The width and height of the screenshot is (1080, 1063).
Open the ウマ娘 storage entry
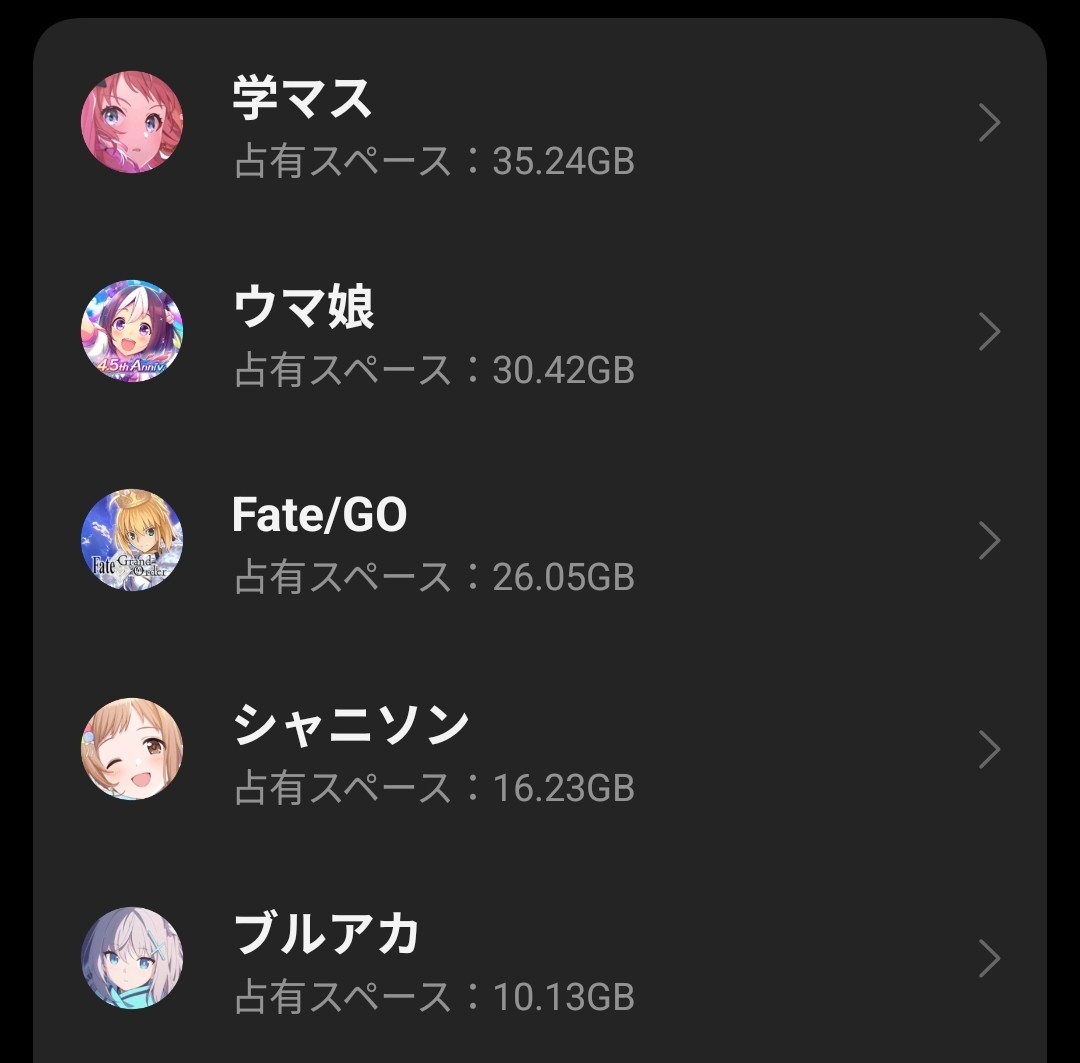(x=540, y=333)
